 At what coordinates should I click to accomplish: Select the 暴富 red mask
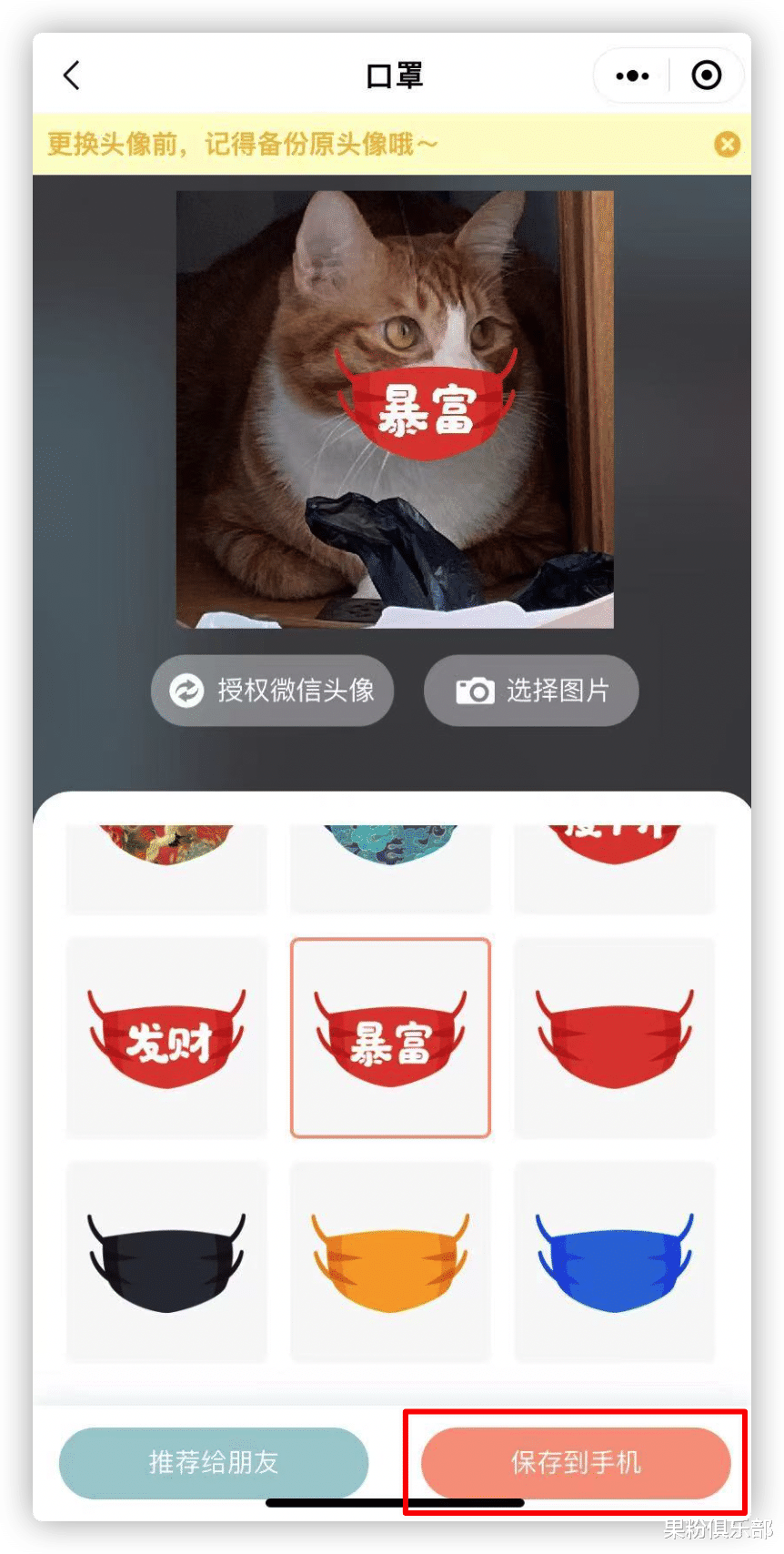coord(390,1037)
